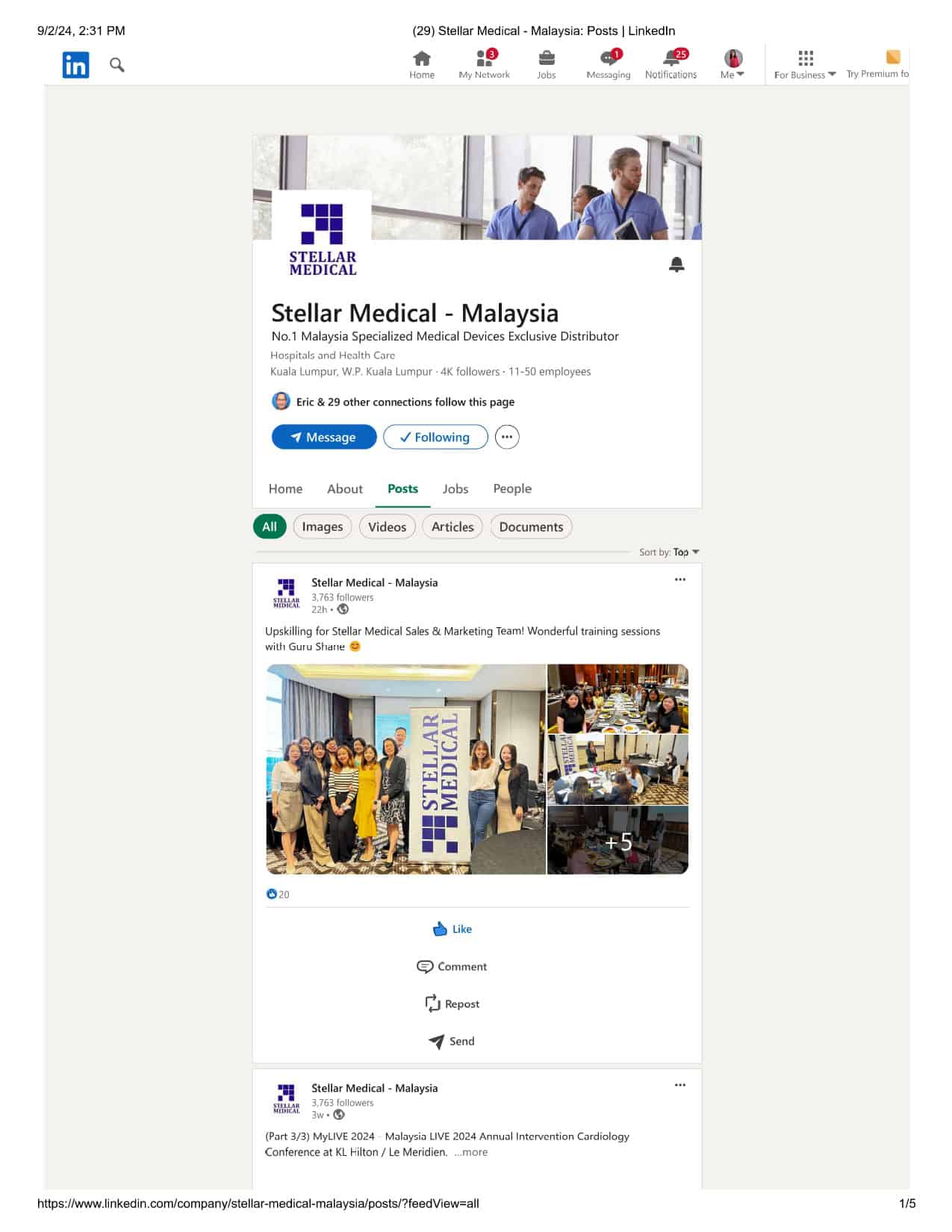The width and height of the screenshot is (952, 1232).
Task: Filter posts by Images
Action: pos(322,526)
